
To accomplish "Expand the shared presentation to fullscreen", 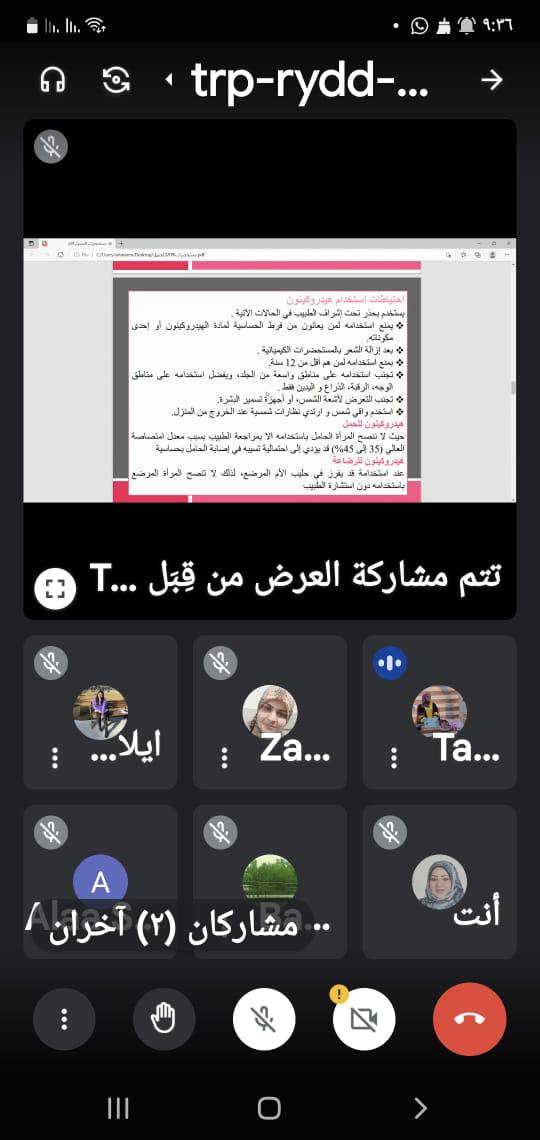I will tap(55, 587).
